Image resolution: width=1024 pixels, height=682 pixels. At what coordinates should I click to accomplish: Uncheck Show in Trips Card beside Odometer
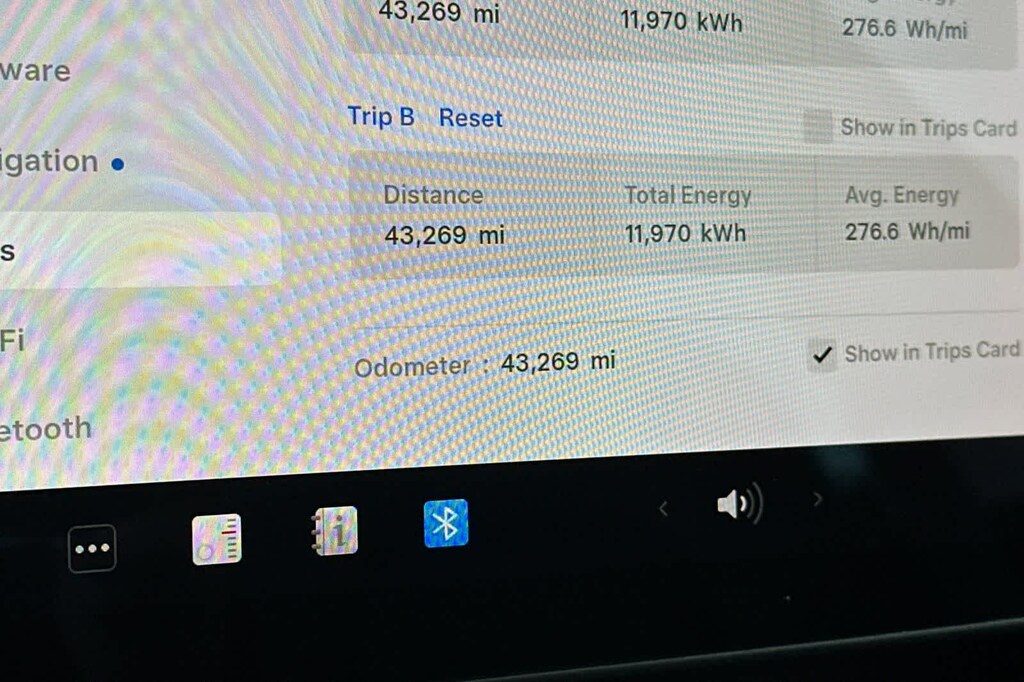tap(822, 355)
